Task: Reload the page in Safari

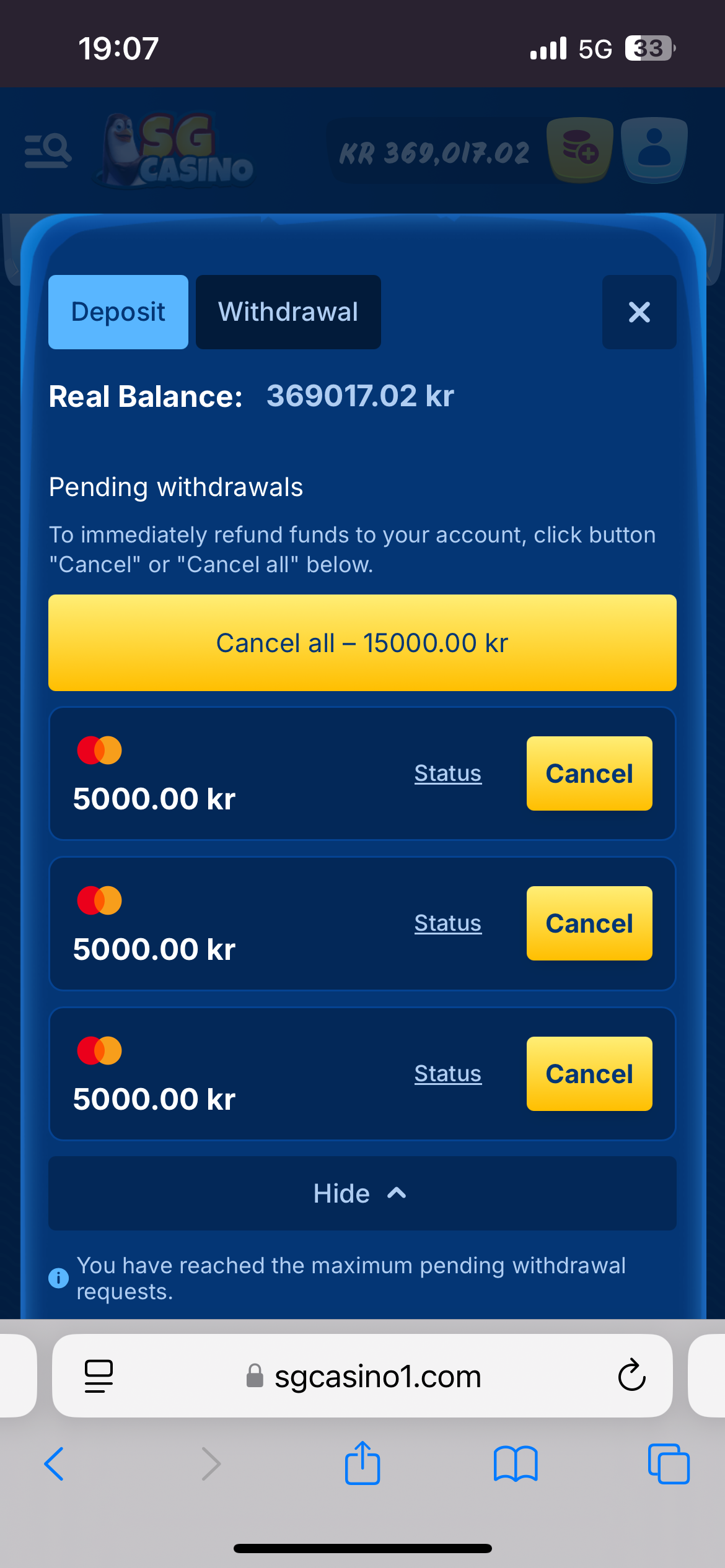Action: click(x=631, y=1375)
